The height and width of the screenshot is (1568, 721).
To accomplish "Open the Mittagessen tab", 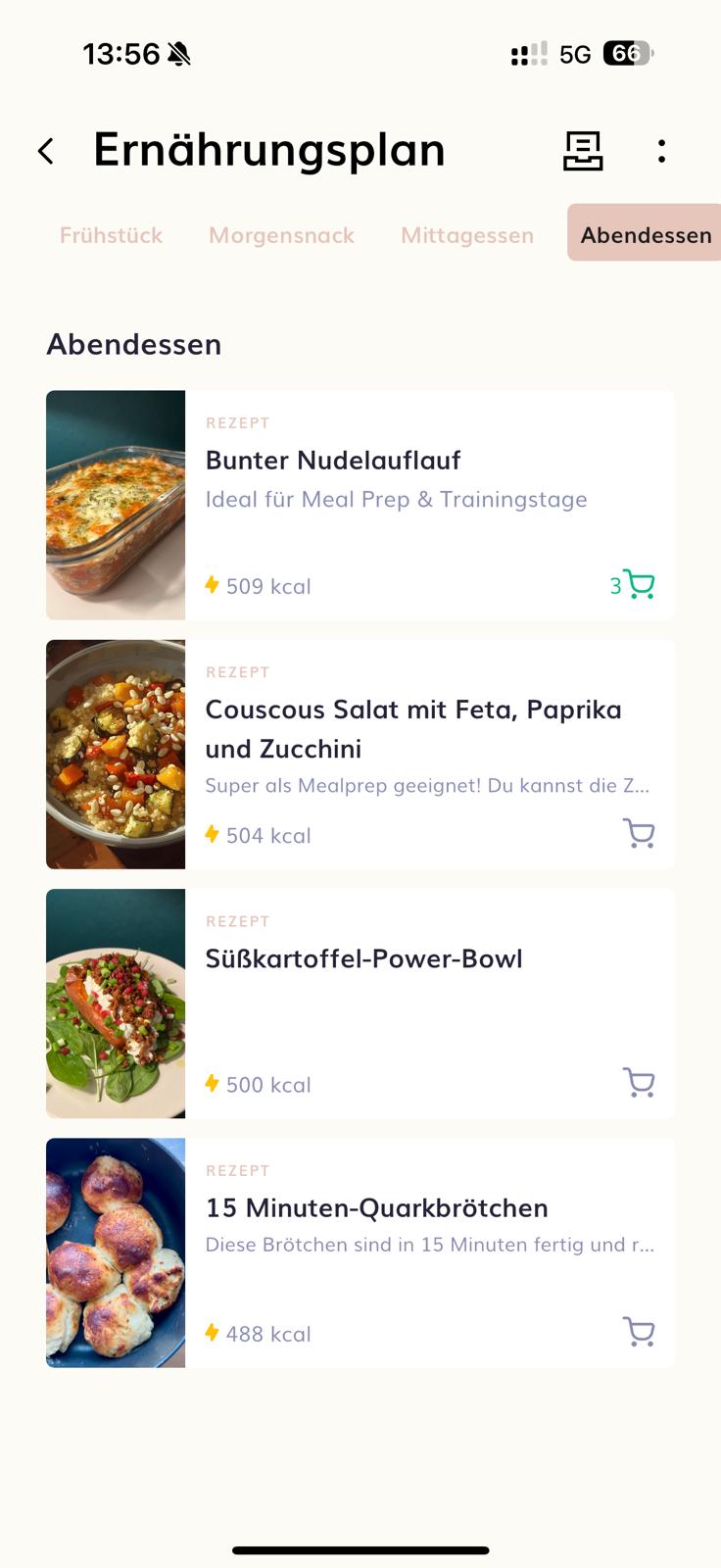I will coord(466,235).
